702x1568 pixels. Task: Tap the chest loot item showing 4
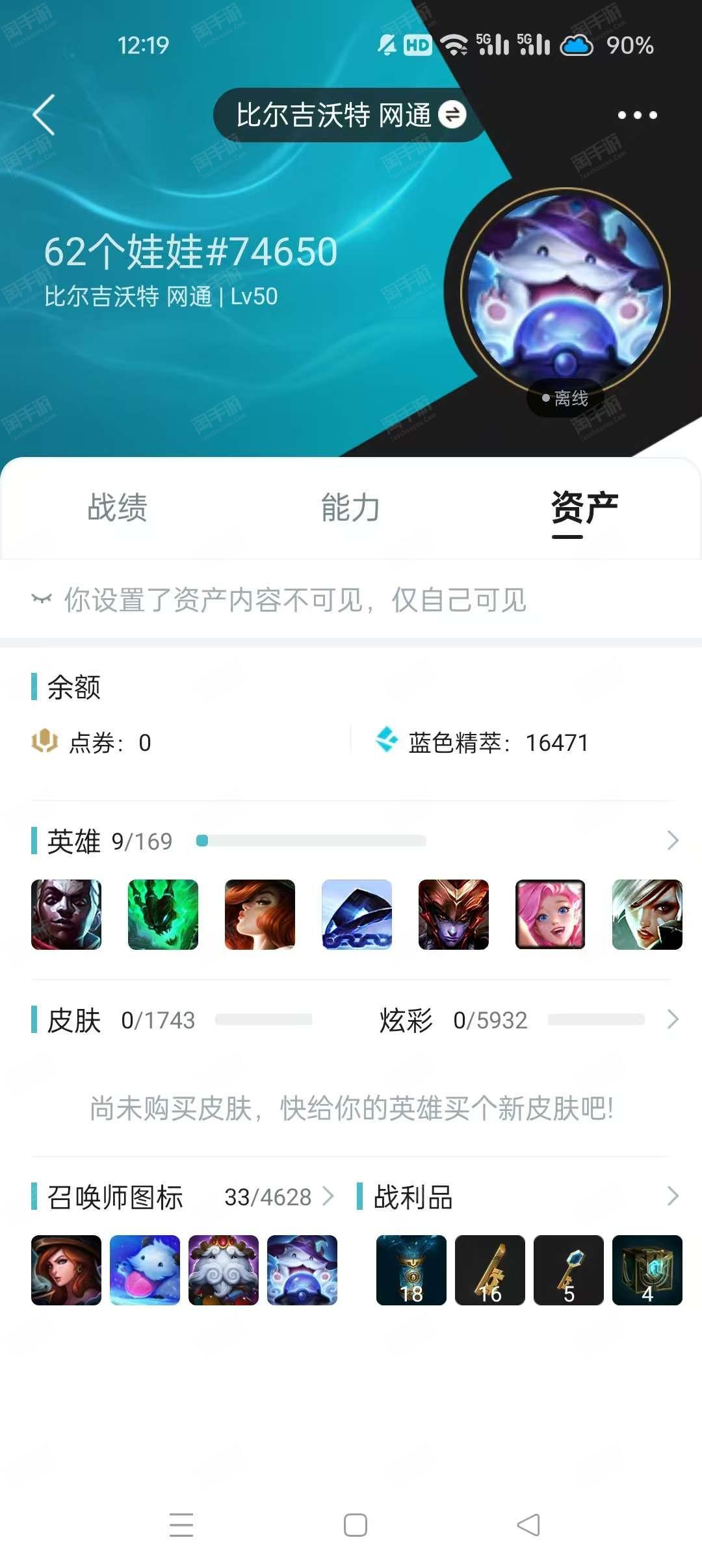(x=647, y=1270)
